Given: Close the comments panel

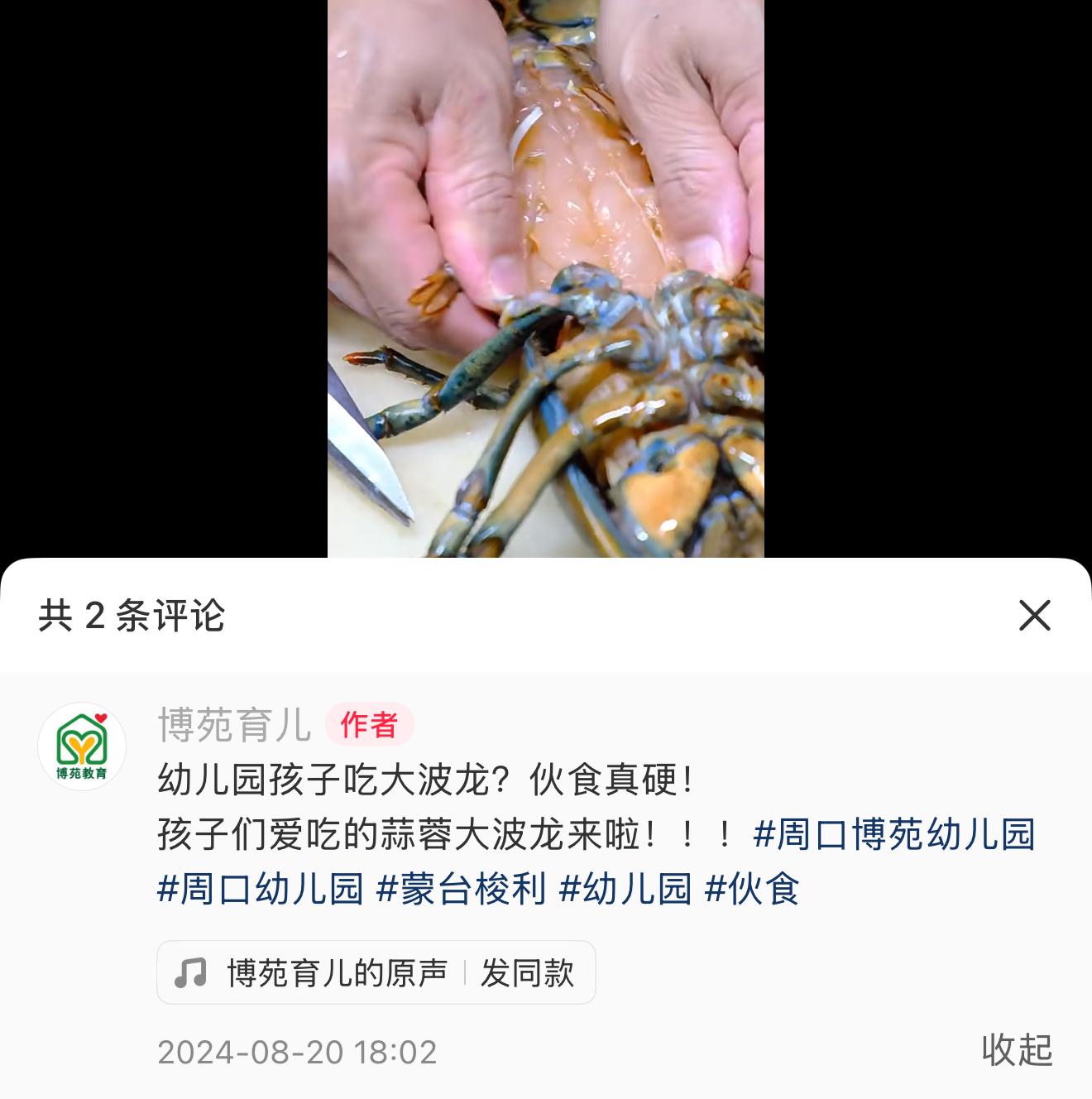Looking at the screenshot, I should (1034, 616).
